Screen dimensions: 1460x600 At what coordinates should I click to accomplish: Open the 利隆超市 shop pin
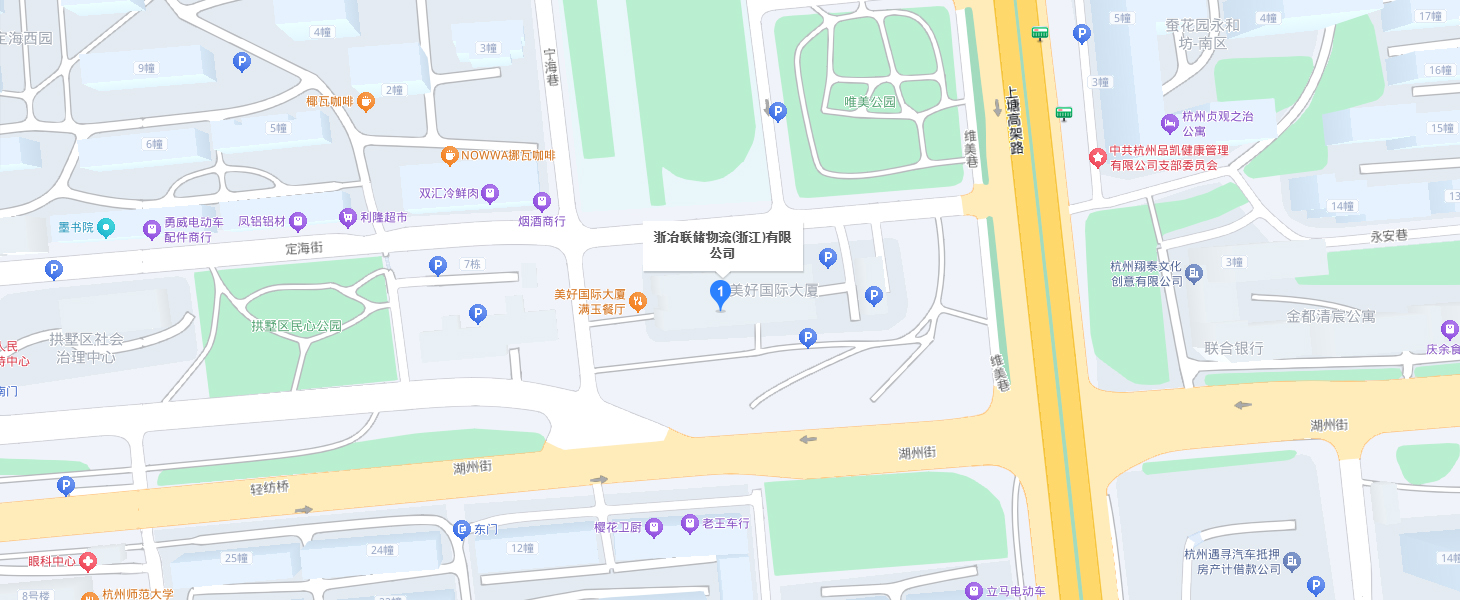pyautogui.click(x=348, y=217)
